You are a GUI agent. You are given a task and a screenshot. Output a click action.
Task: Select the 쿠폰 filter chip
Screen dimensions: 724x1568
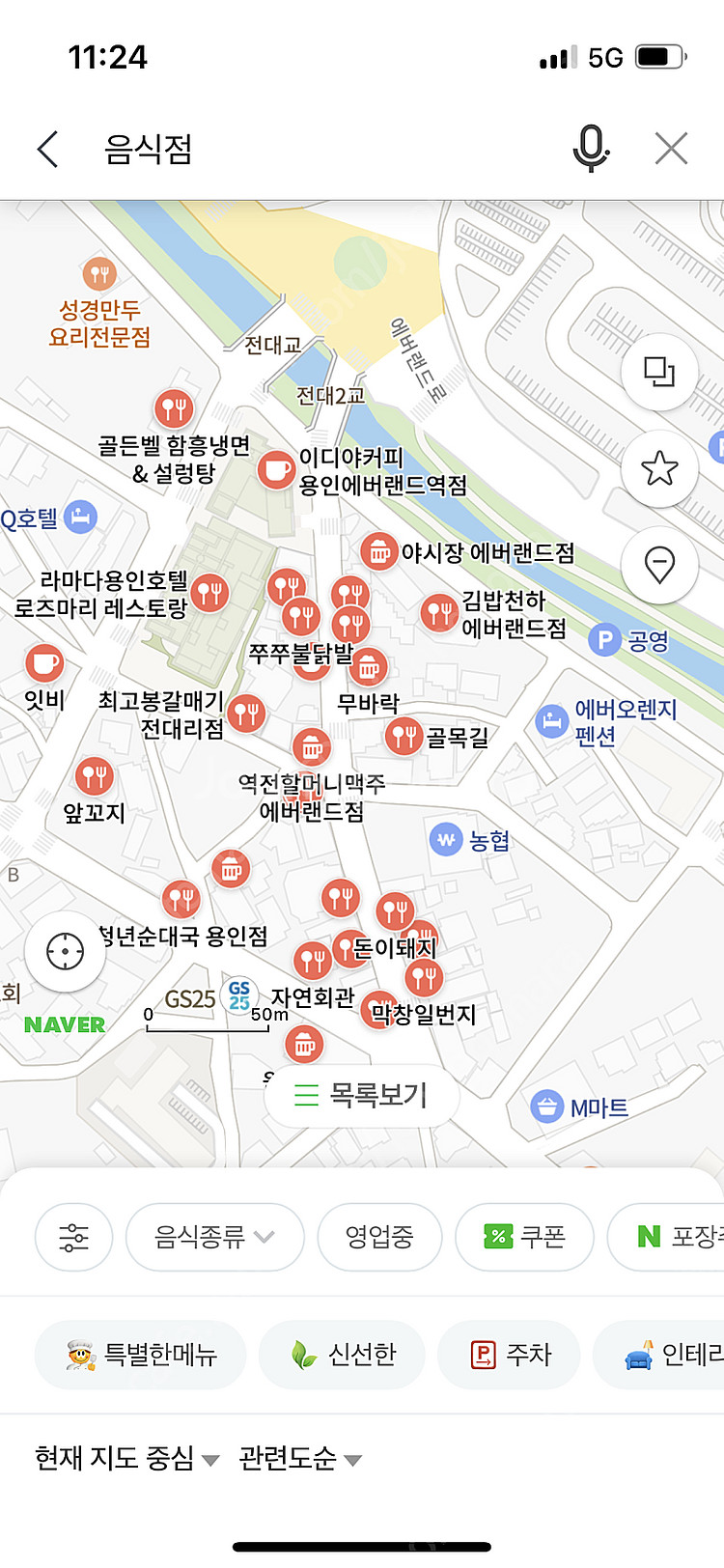click(x=524, y=1237)
